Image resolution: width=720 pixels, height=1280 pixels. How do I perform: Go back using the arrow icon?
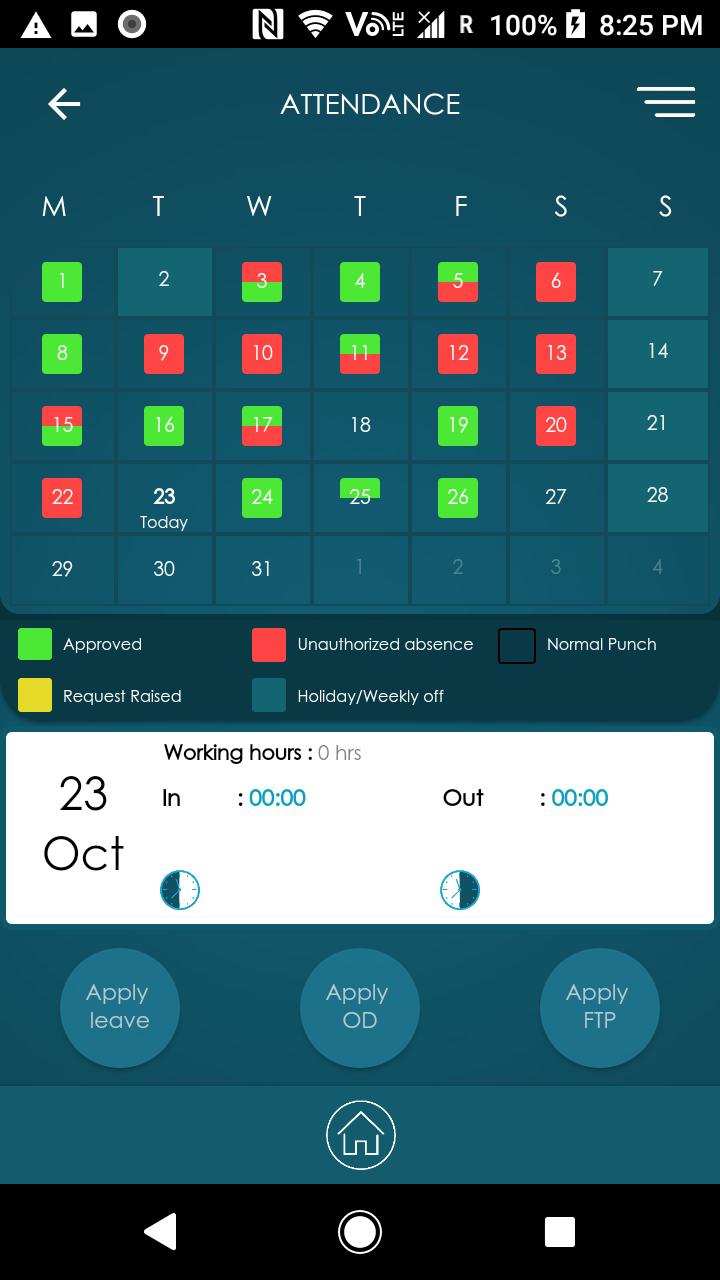[x=64, y=104]
